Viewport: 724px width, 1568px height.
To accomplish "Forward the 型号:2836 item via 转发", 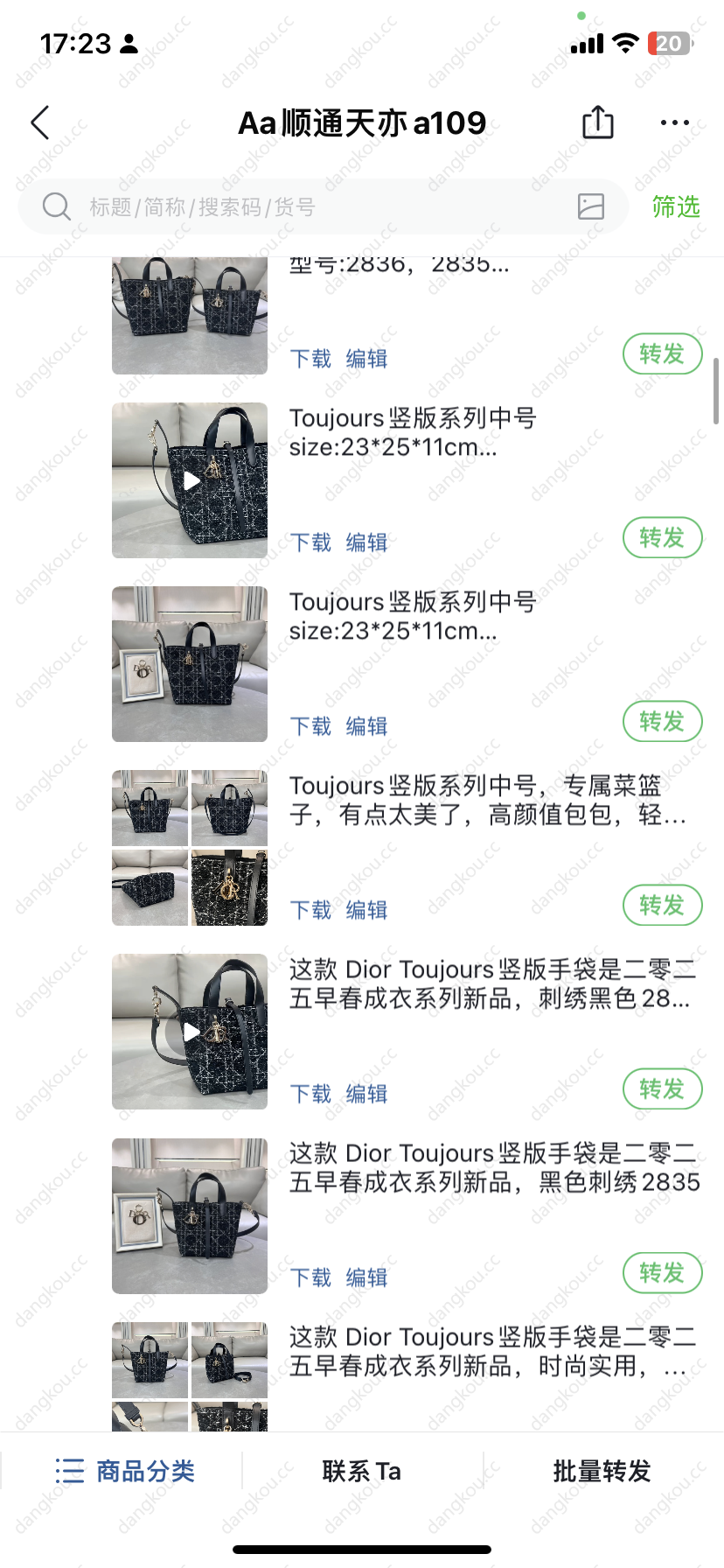I will pos(662,353).
